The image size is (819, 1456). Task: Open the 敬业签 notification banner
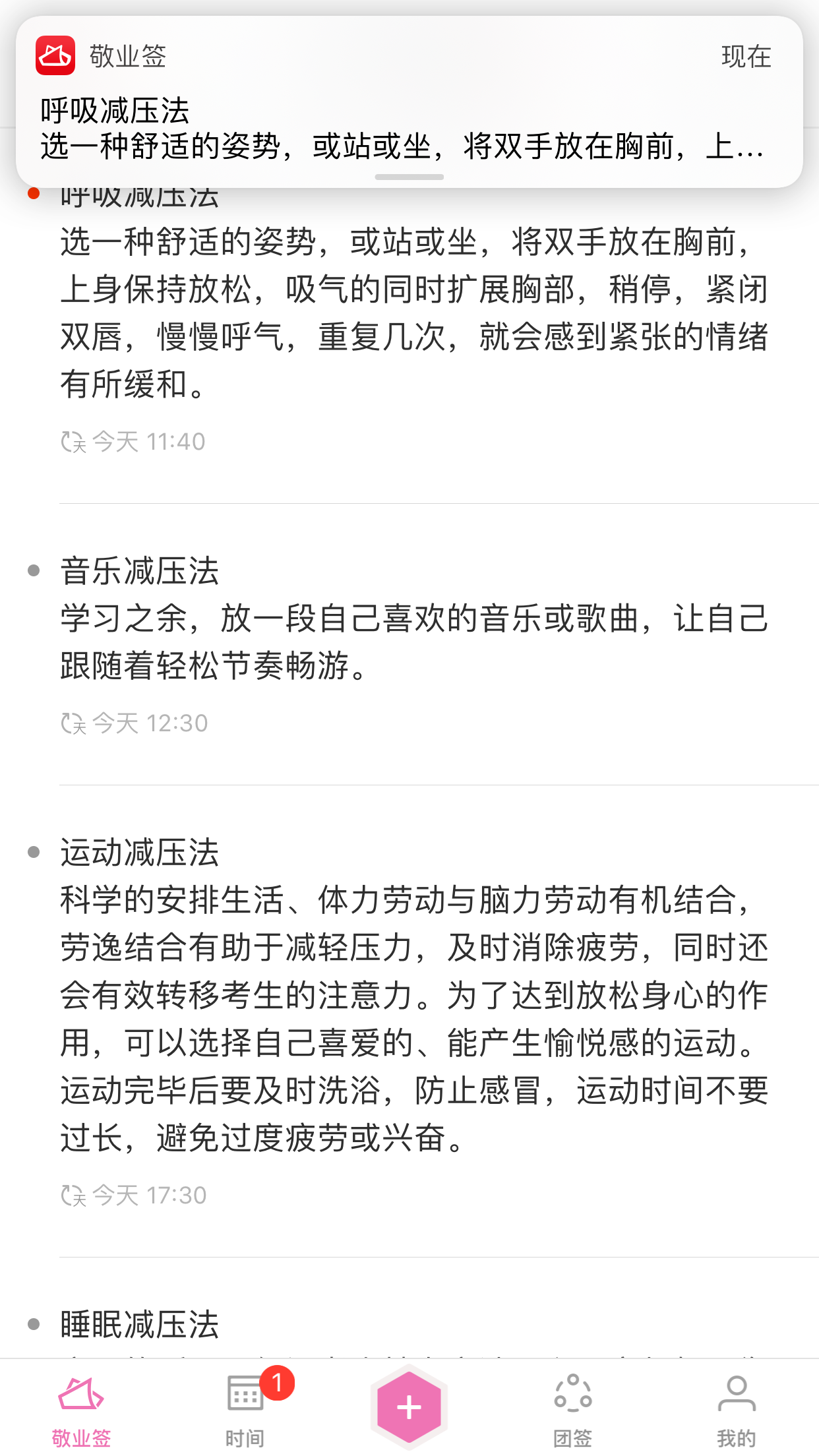(x=409, y=102)
